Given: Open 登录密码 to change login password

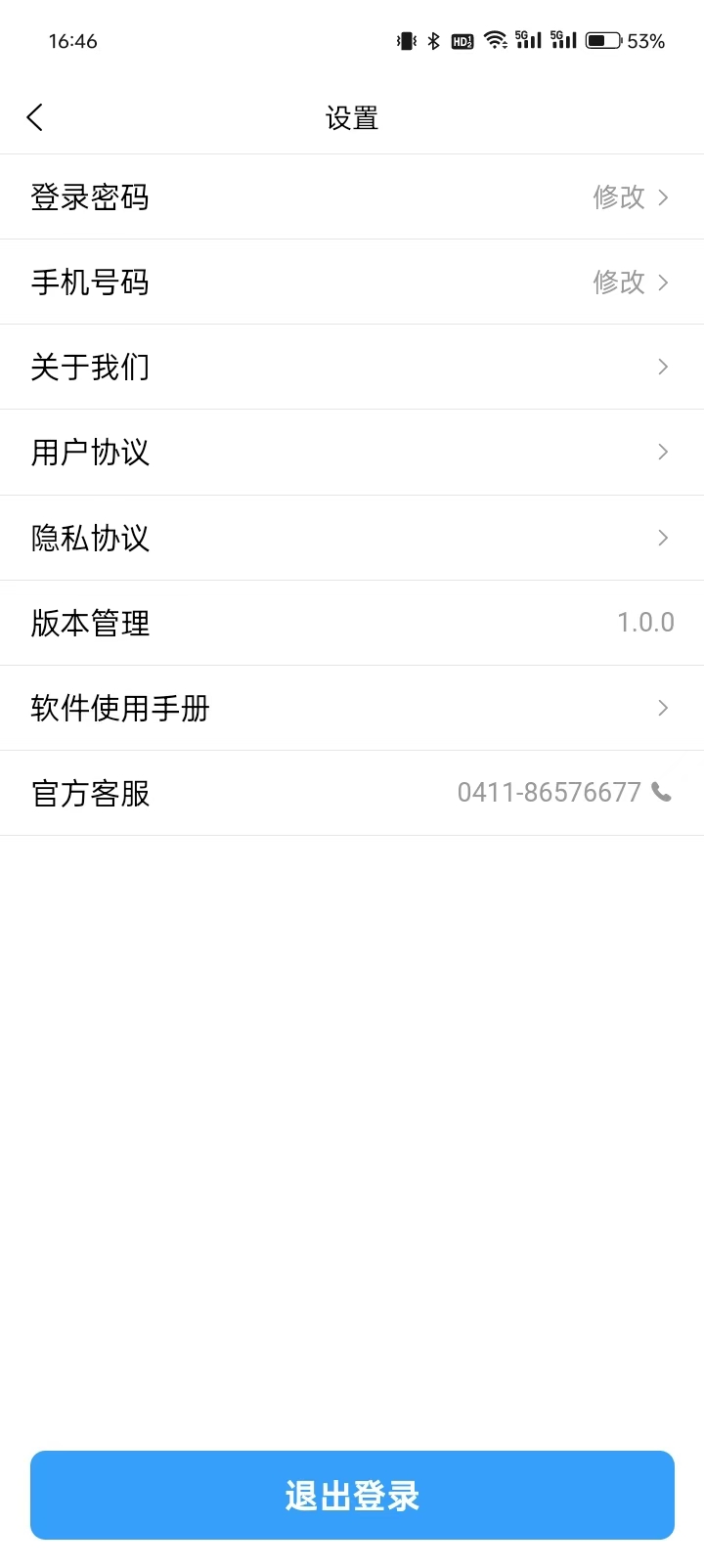Looking at the screenshot, I should pyautogui.click(x=352, y=196).
